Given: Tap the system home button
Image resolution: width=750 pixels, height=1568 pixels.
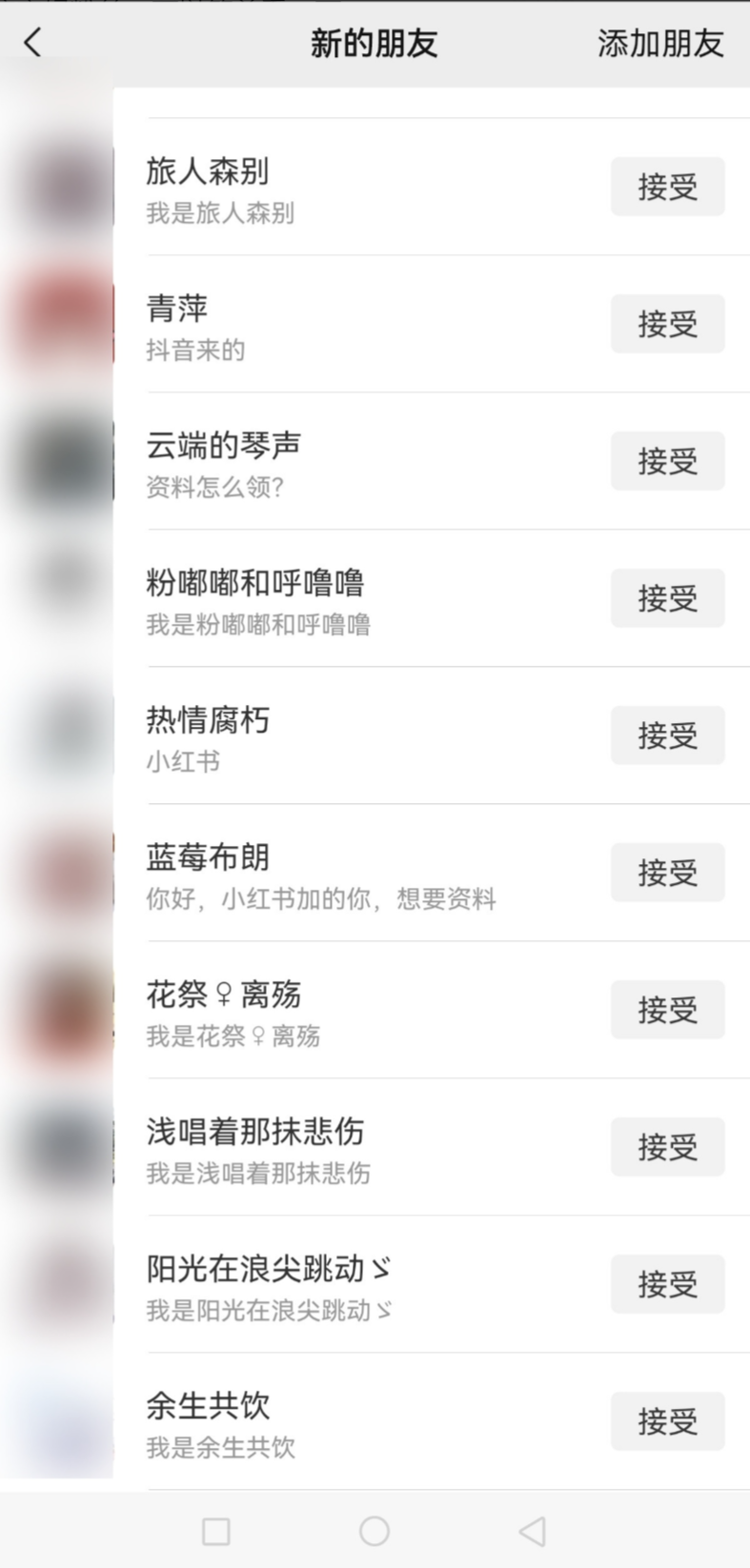Looking at the screenshot, I should point(375,1531).
